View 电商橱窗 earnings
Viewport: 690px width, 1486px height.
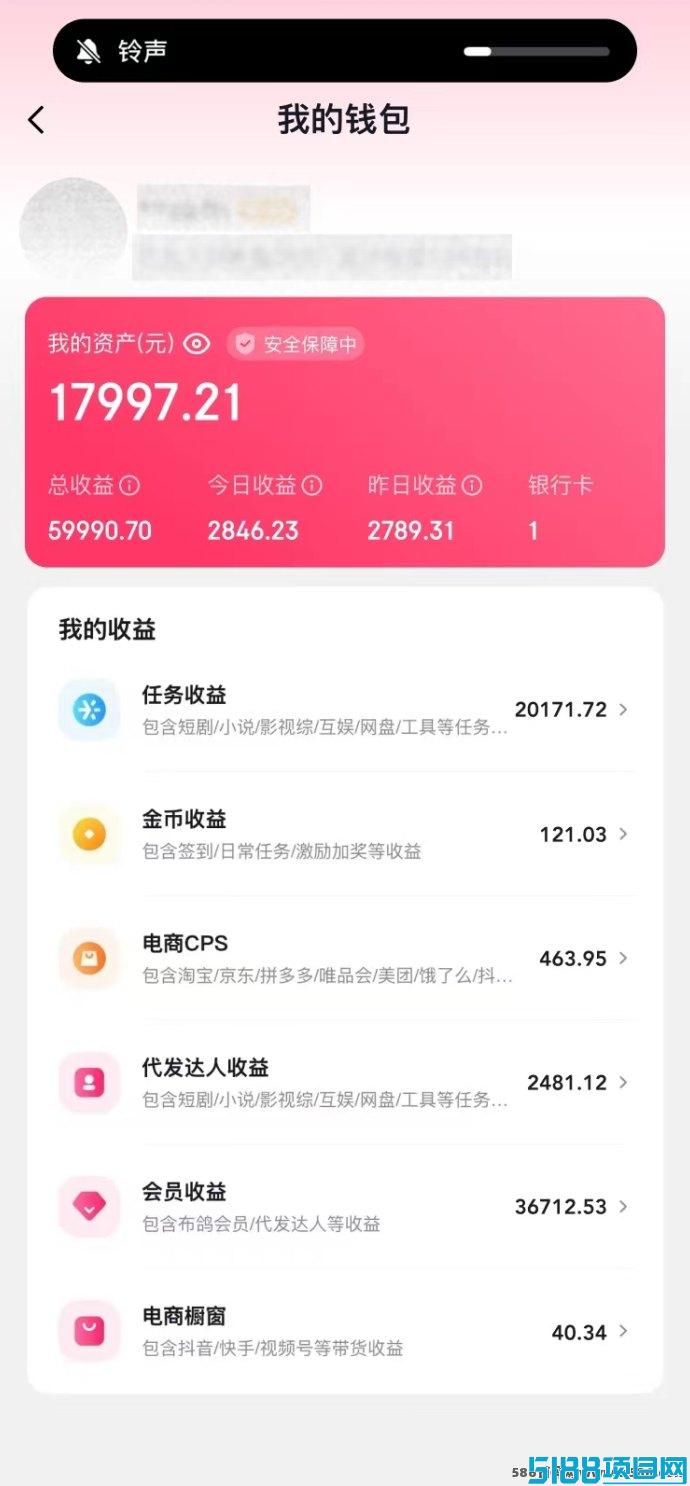click(345, 1330)
